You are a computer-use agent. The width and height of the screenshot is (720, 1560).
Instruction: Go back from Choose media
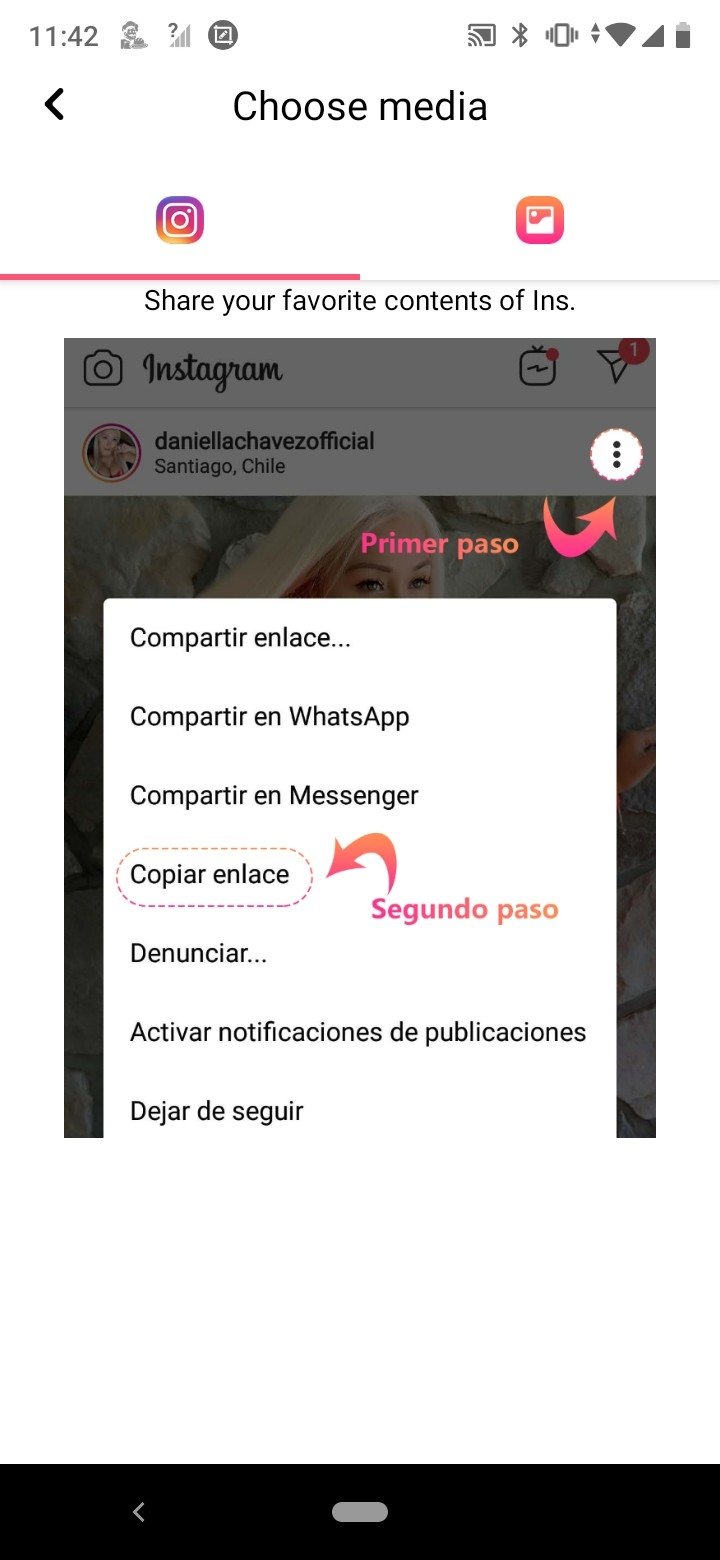55,105
